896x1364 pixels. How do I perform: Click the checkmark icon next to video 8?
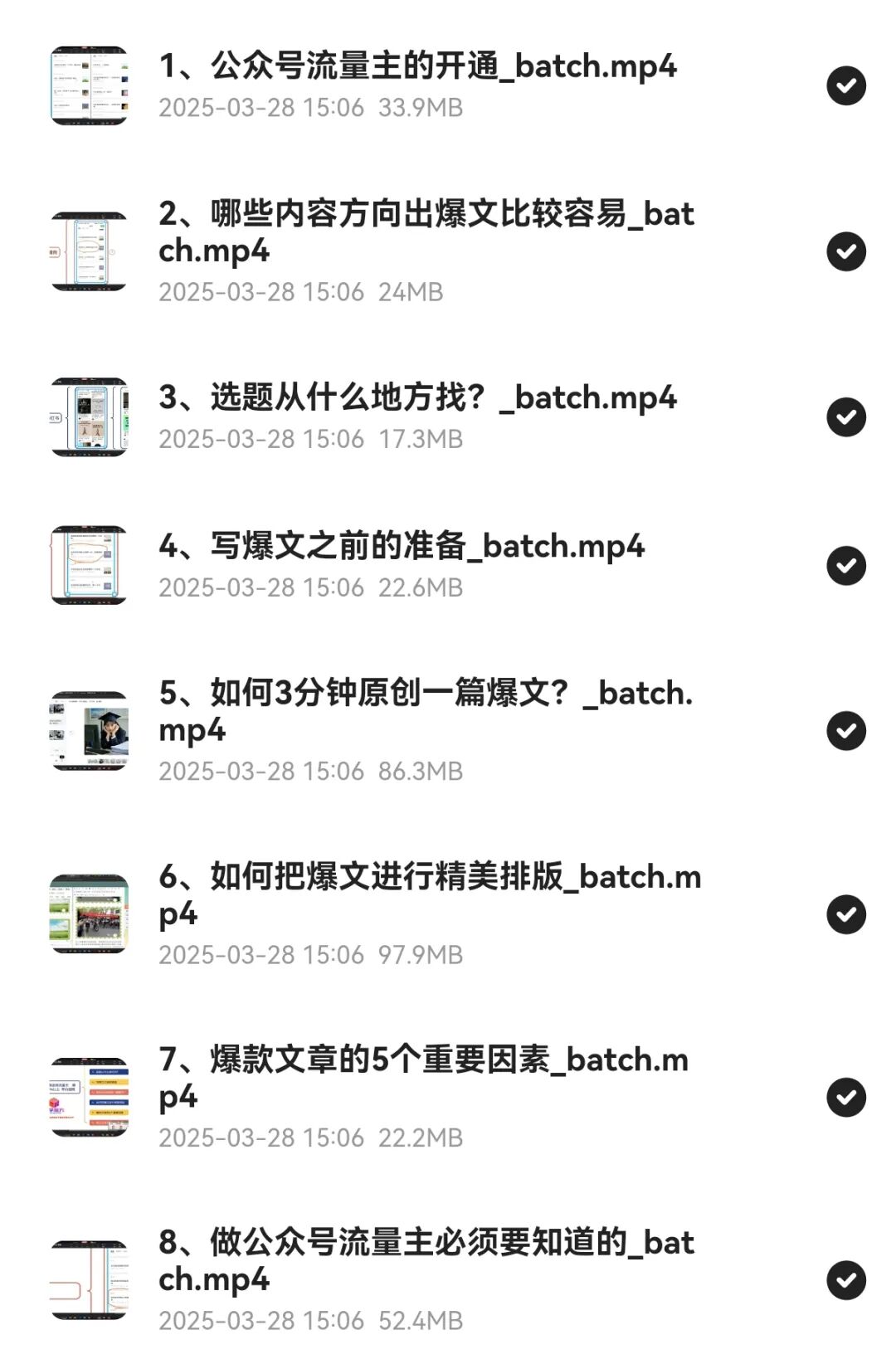click(845, 1281)
